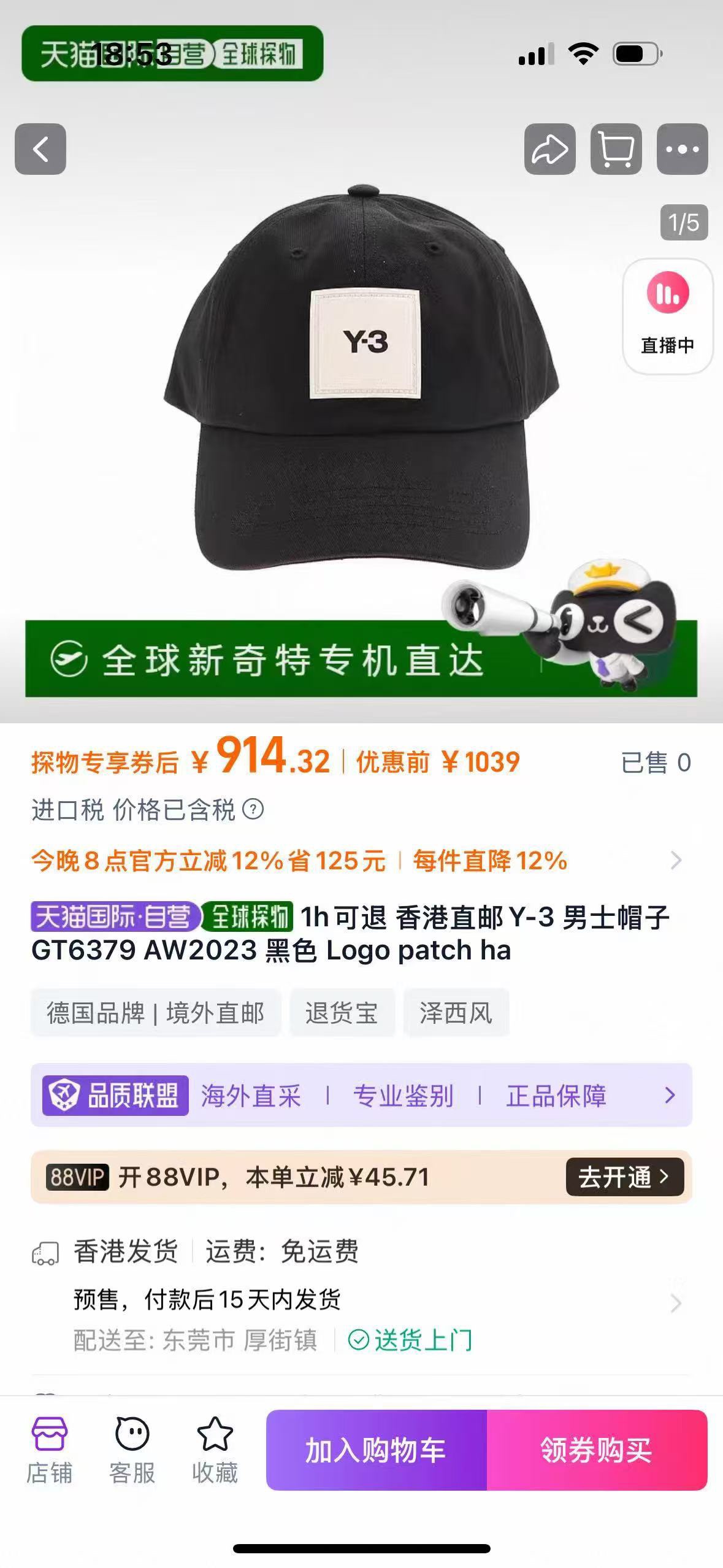Open the shopping cart icon
The width and height of the screenshot is (723, 1568).
[616, 149]
